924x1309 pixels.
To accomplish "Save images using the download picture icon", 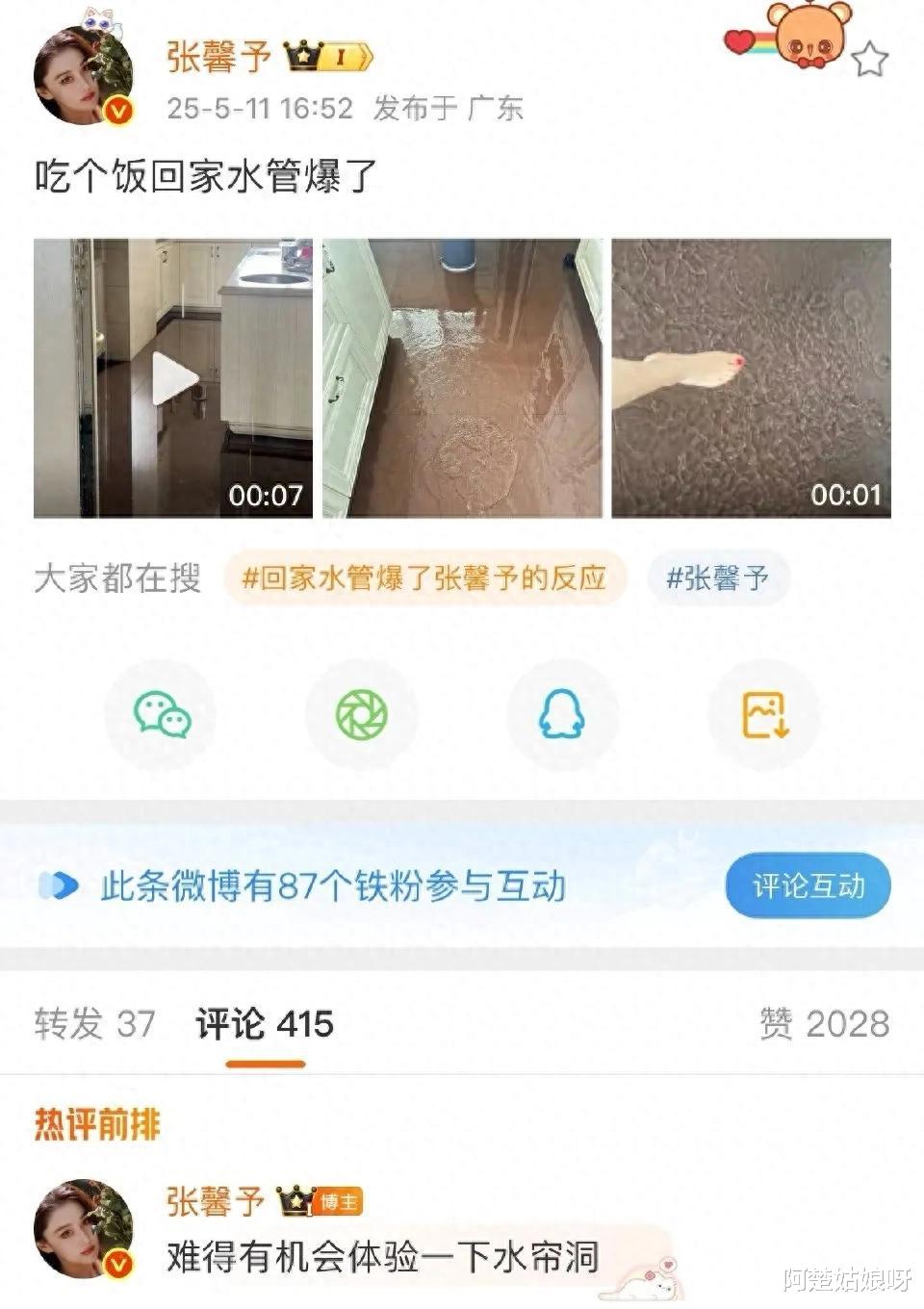I will pyautogui.click(x=763, y=715).
